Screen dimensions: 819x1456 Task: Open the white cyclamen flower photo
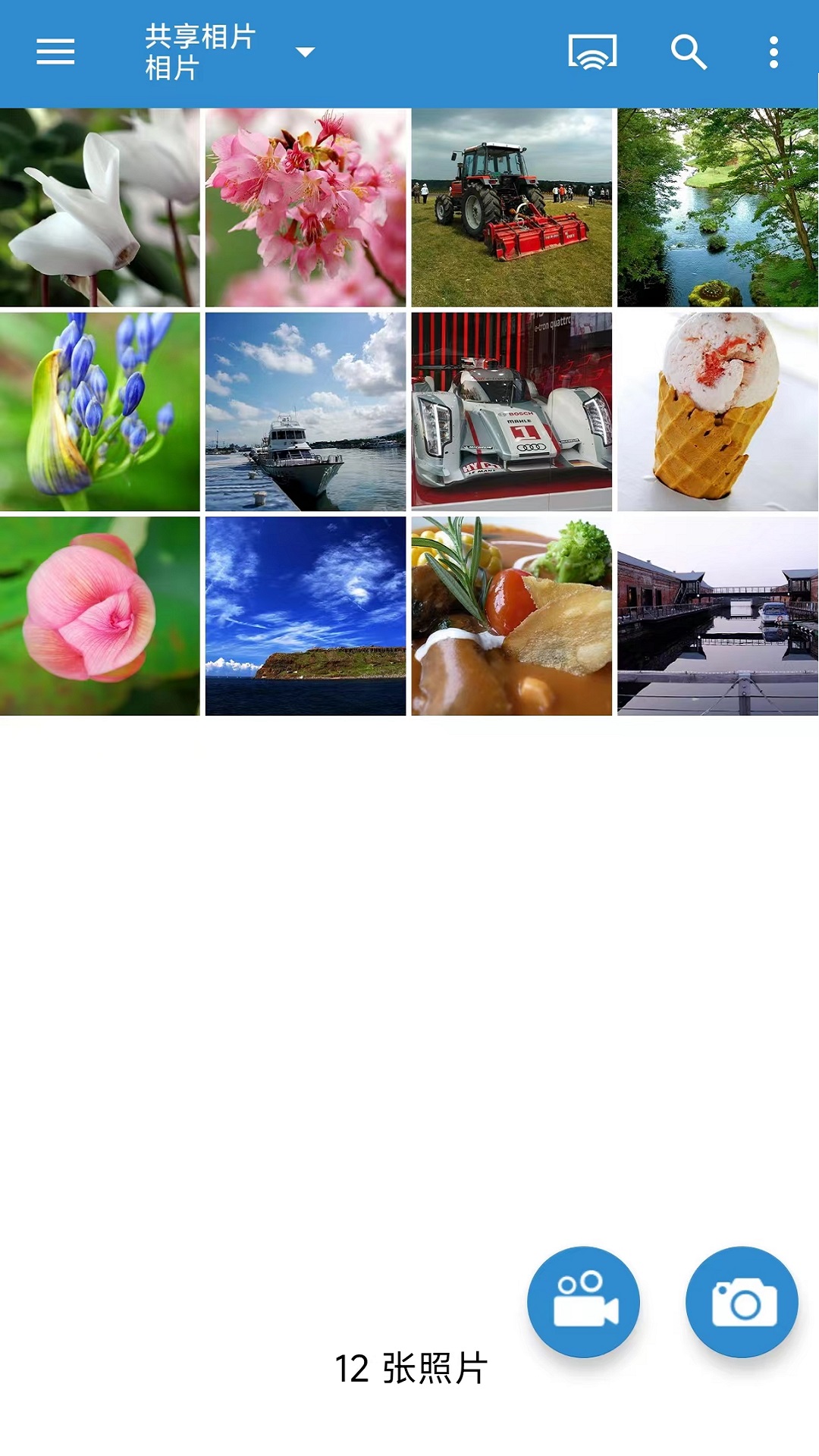[100, 208]
